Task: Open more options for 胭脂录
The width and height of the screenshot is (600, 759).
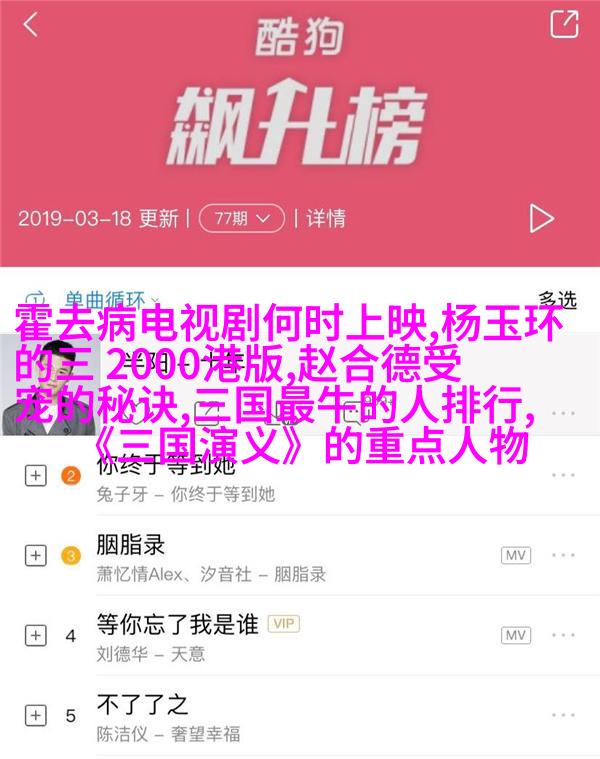Action: (x=567, y=555)
